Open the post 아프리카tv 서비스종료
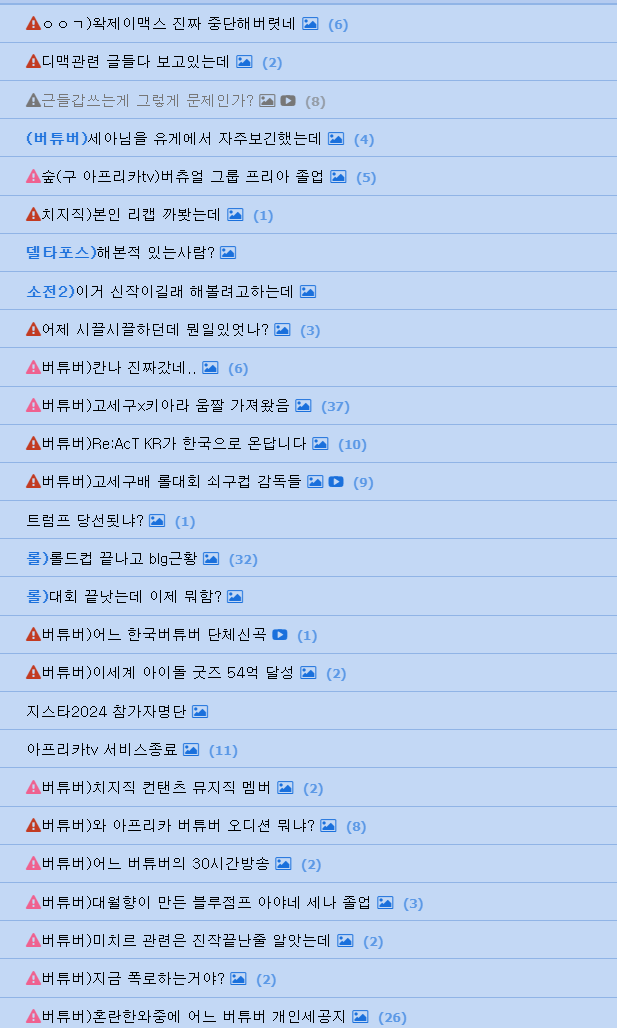617x1028 pixels. point(102,749)
